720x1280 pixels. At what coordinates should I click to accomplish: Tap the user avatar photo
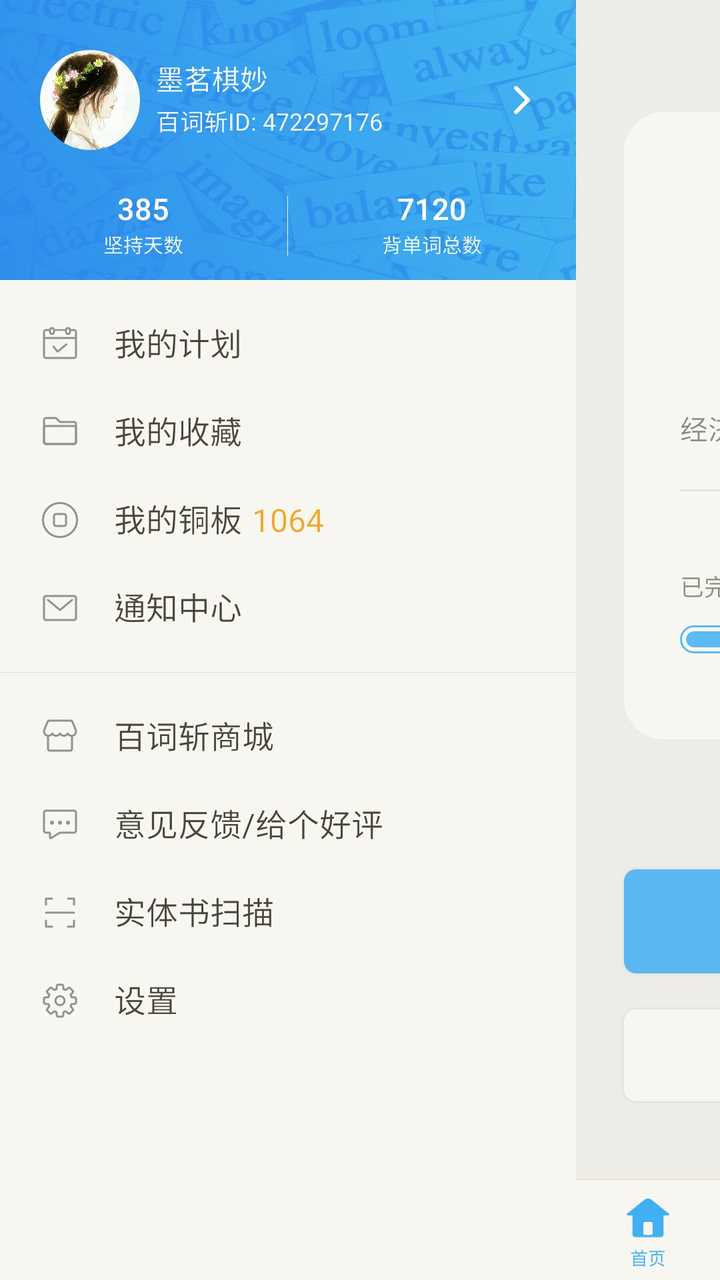click(x=89, y=100)
